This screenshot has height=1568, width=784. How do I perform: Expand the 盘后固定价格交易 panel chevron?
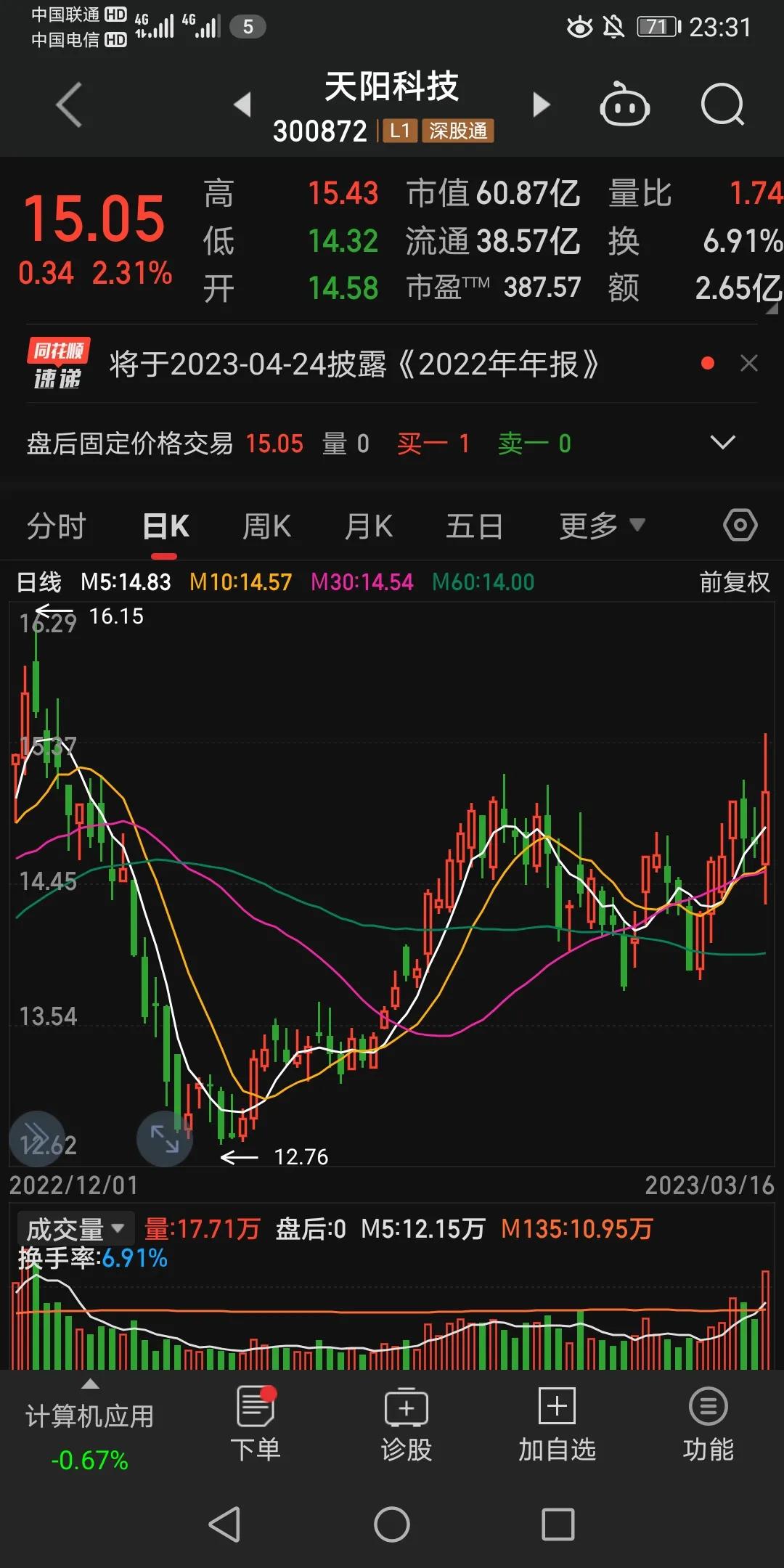pos(722,443)
